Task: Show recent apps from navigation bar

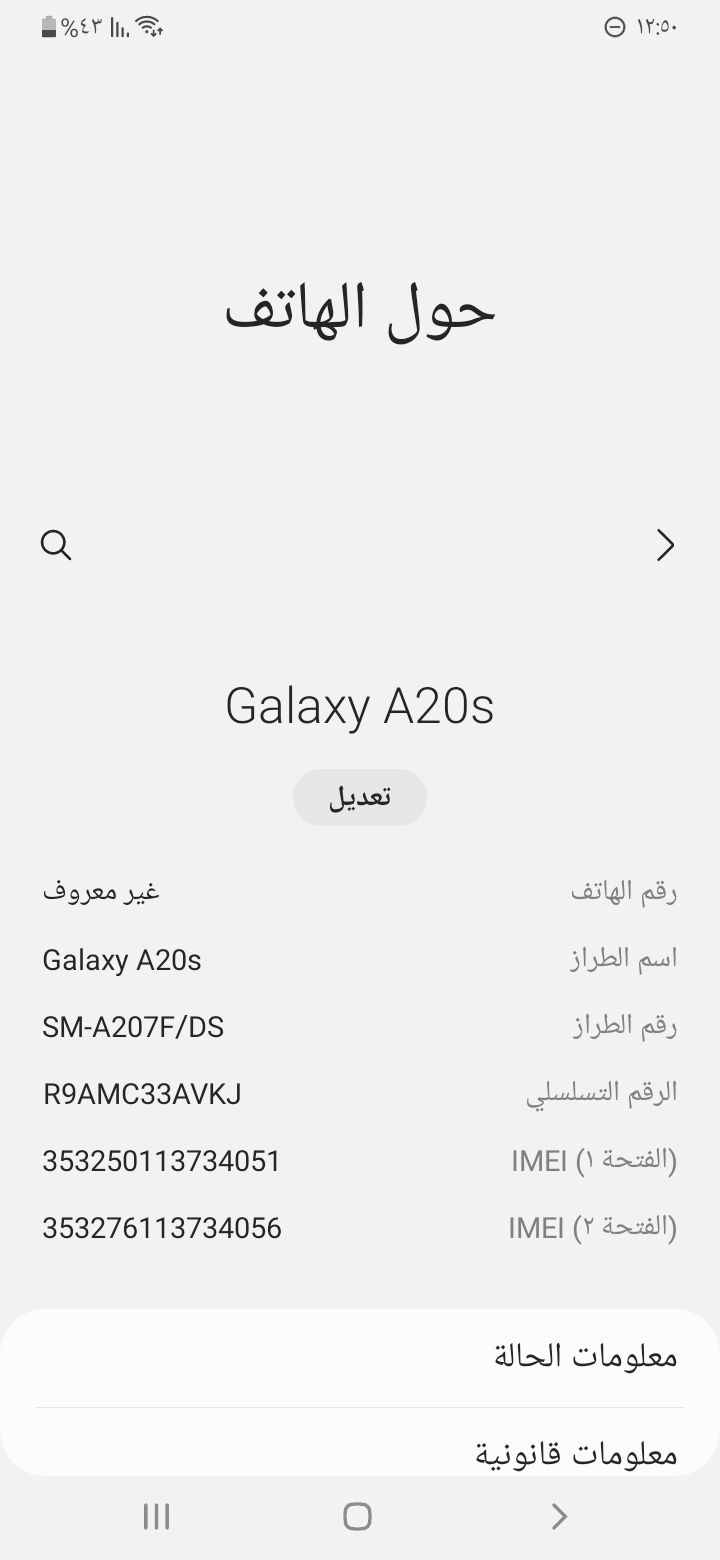Action: 157,1516
